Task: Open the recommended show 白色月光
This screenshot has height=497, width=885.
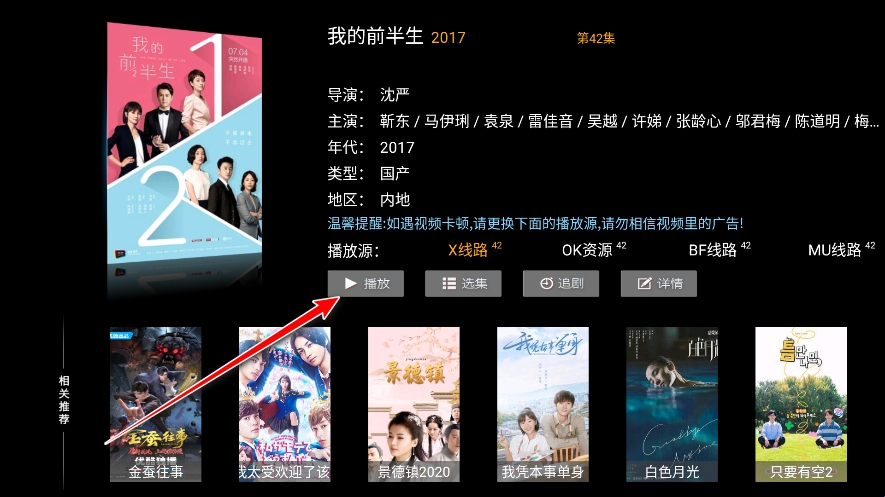Action: pos(671,403)
